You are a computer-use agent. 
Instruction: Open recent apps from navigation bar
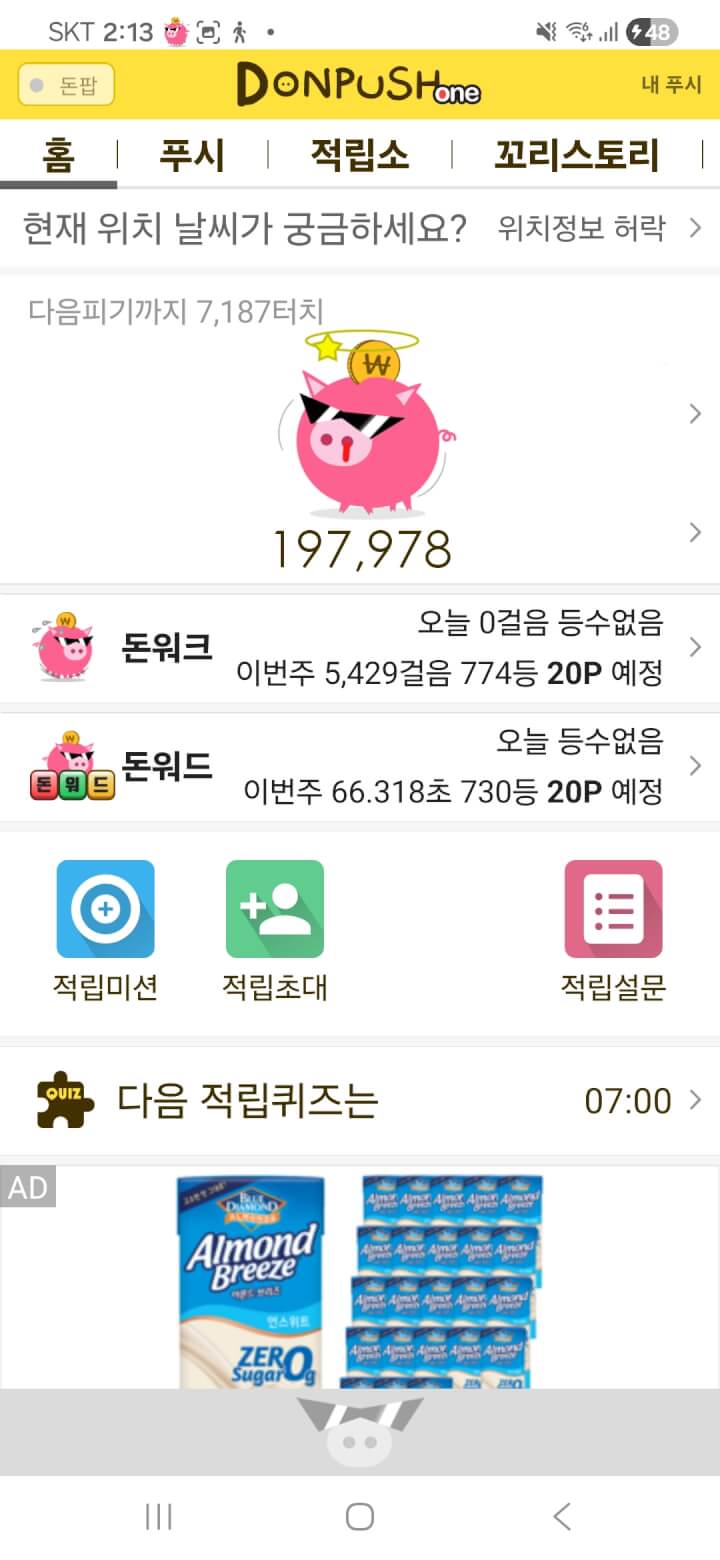(158, 1516)
